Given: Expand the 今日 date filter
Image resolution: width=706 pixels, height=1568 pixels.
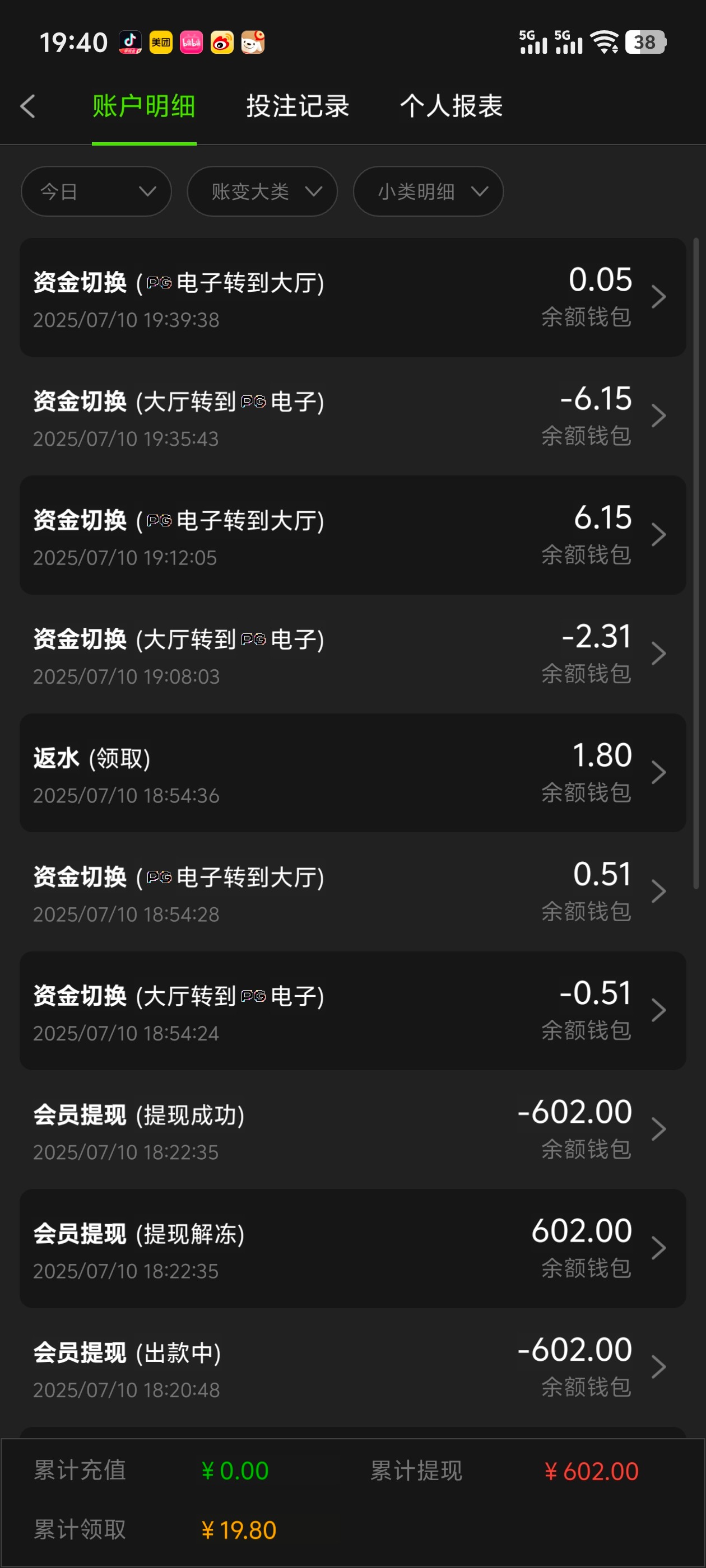Looking at the screenshot, I should (x=96, y=192).
